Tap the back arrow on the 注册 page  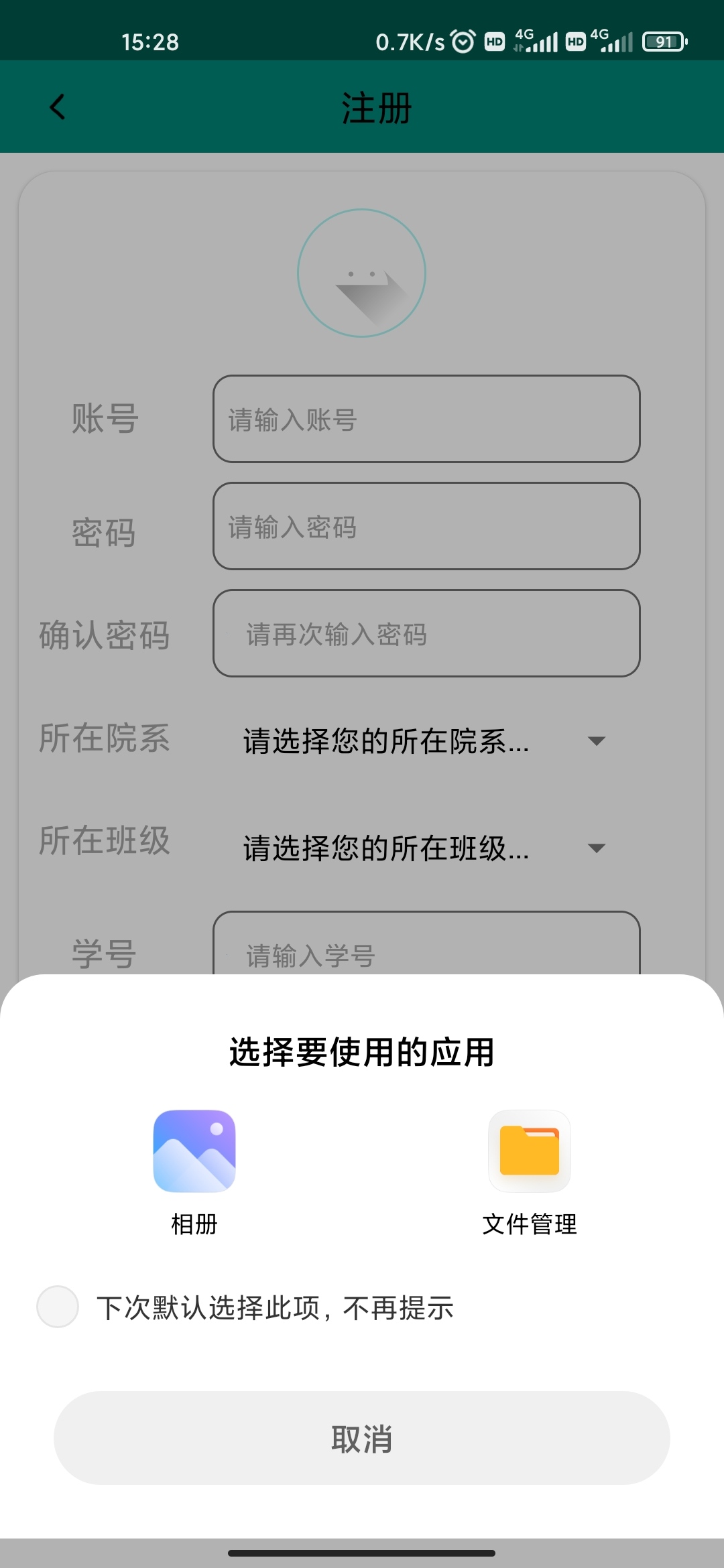56,107
